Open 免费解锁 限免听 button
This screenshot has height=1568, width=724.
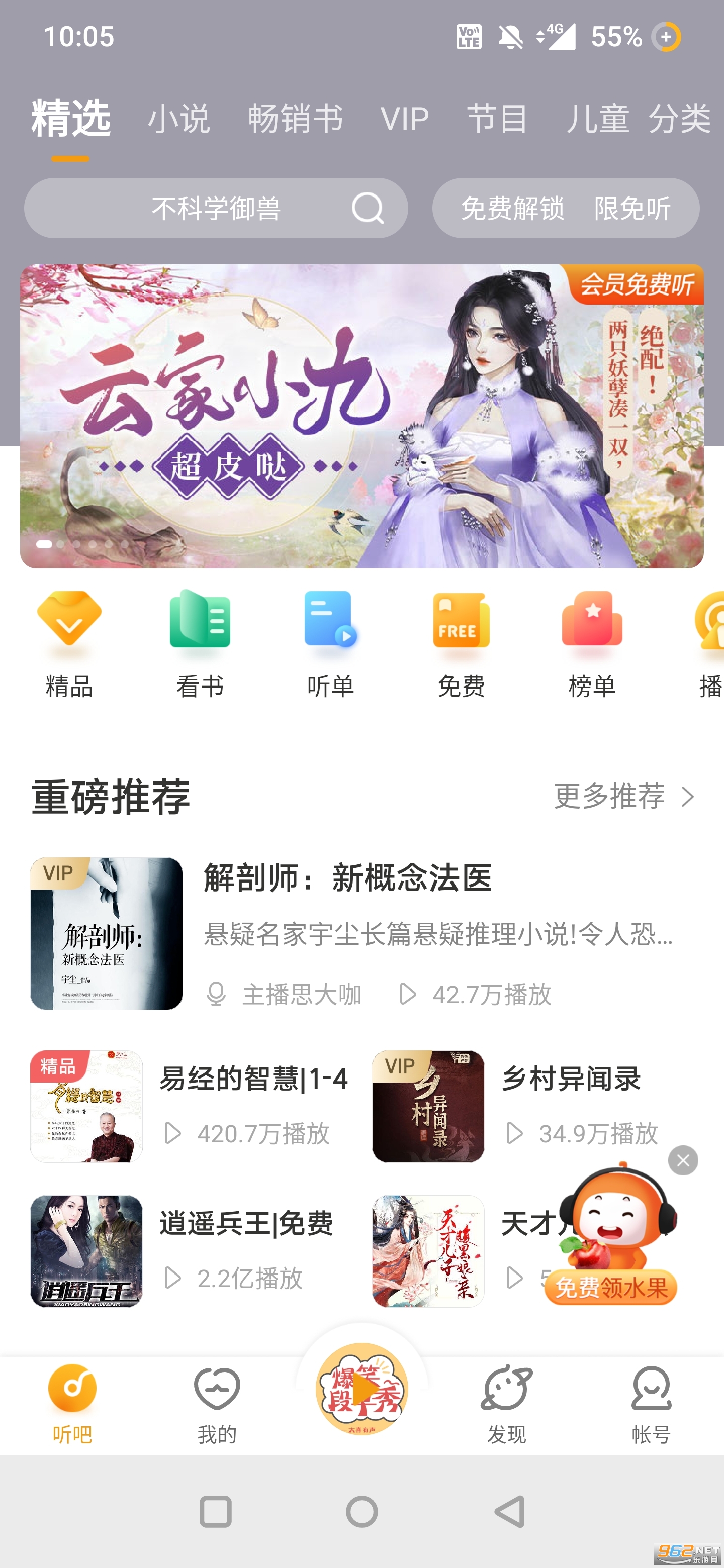tap(565, 208)
